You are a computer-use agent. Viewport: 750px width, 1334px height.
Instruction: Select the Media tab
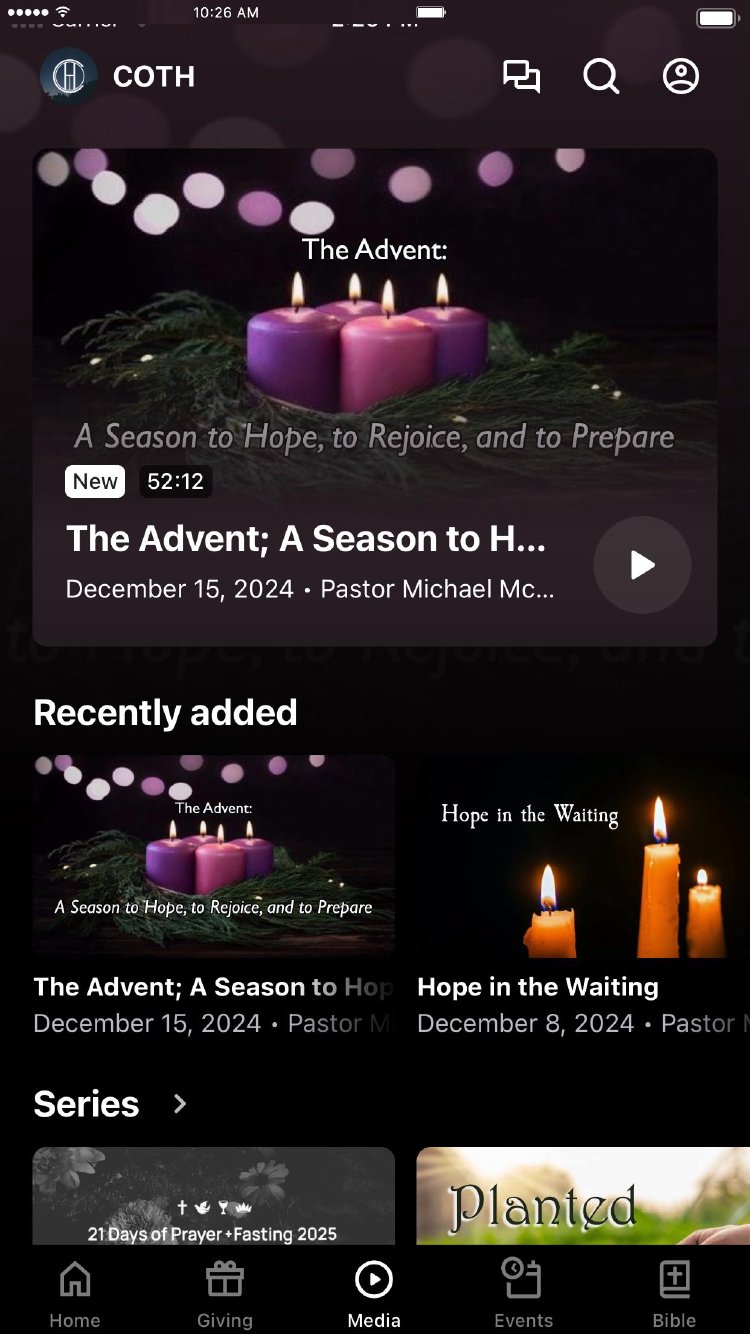pos(374,1294)
